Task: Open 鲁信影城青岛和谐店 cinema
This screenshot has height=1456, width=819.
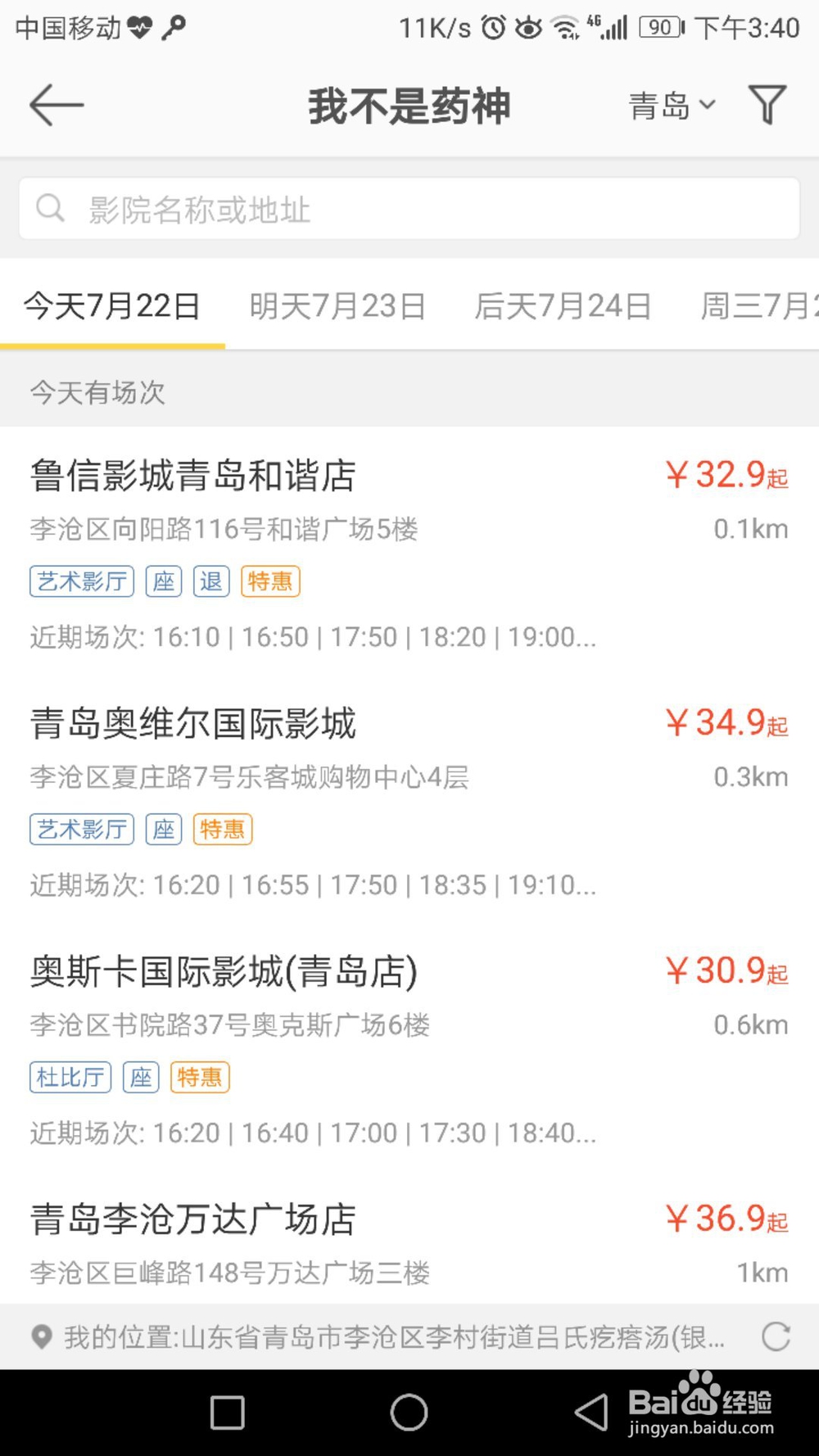Action: 409,552
